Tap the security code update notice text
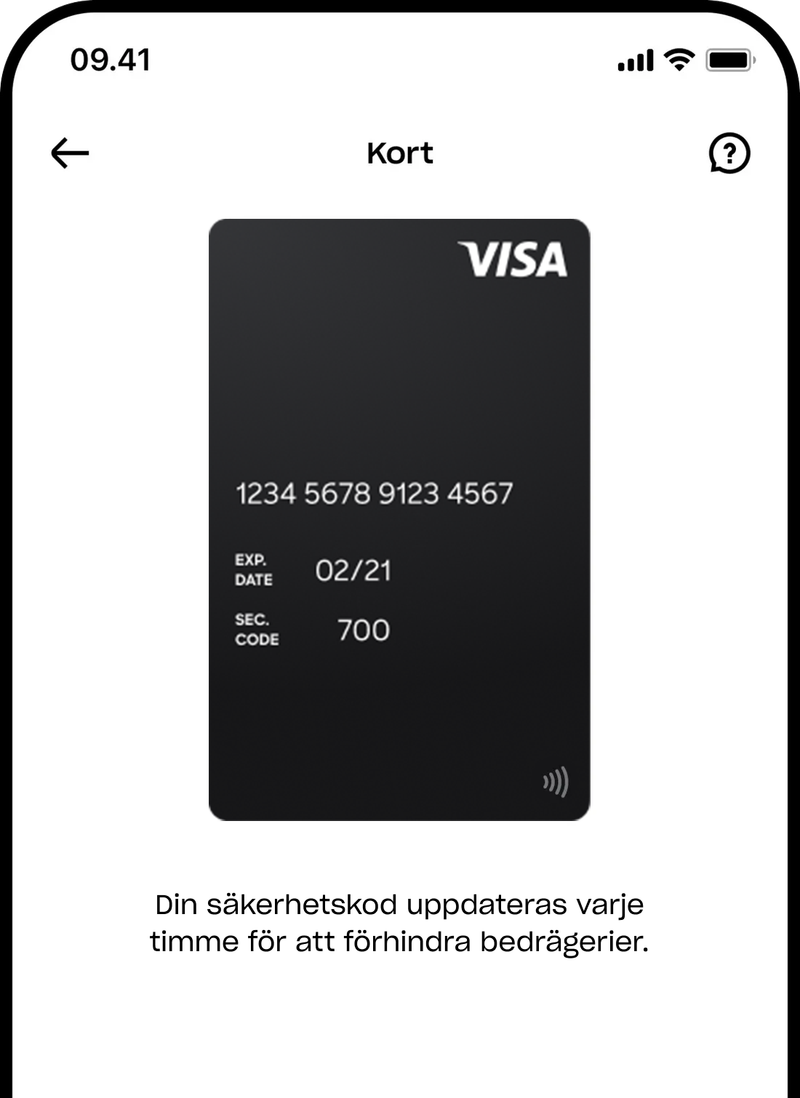The width and height of the screenshot is (800, 1098). tap(399, 922)
